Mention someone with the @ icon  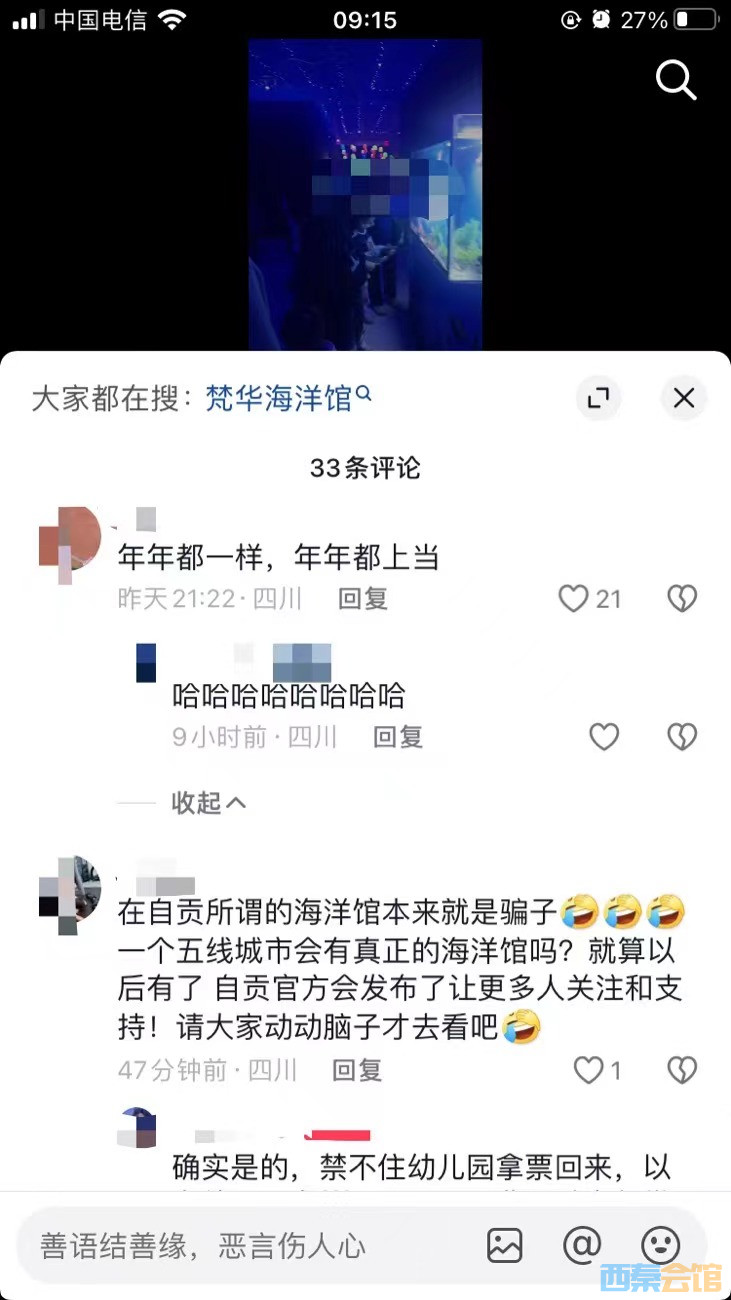(582, 1246)
